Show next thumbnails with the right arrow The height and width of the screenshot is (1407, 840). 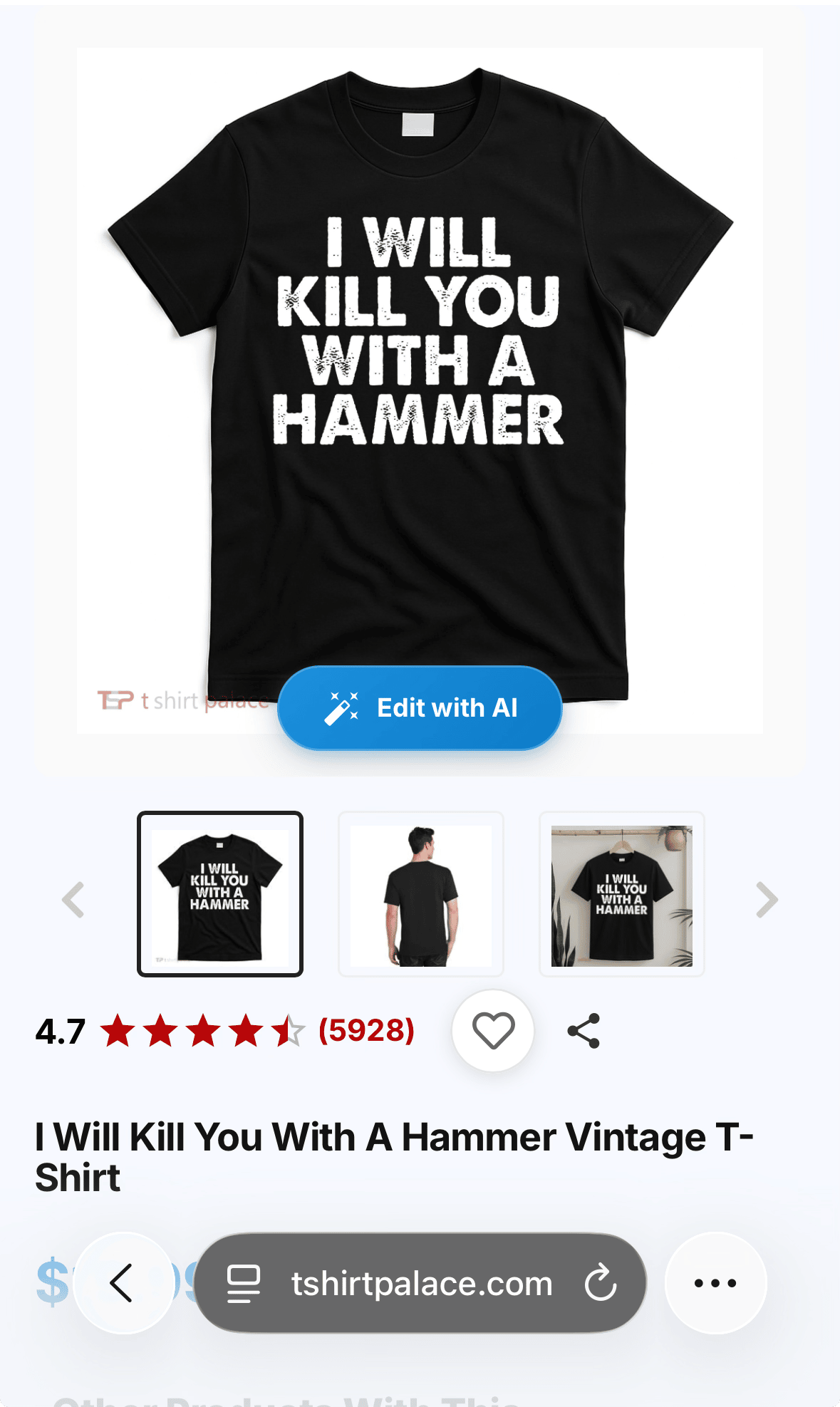[767, 900]
